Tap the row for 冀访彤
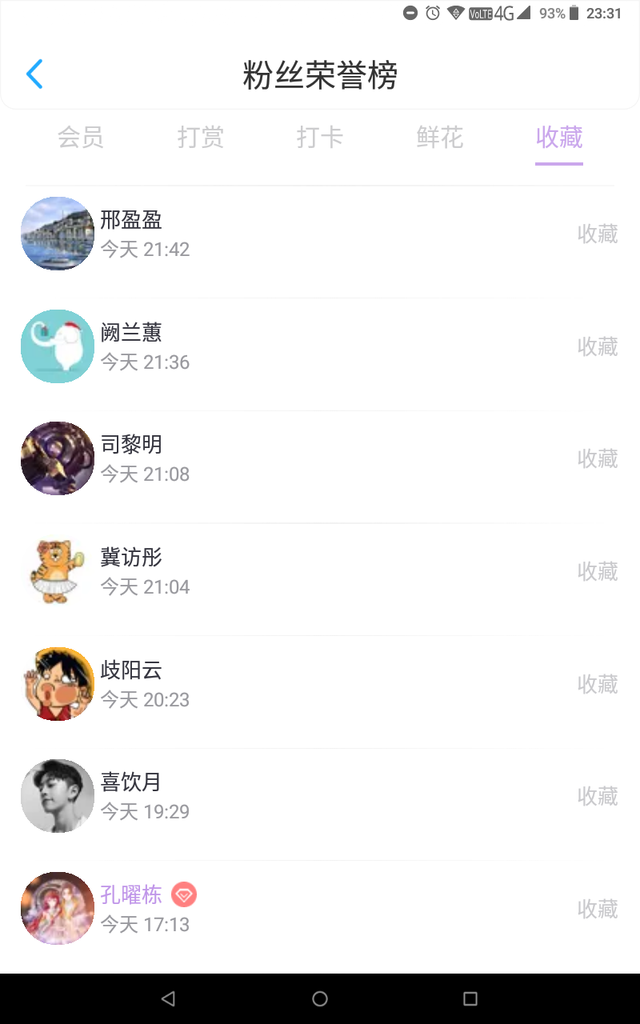 click(320, 571)
